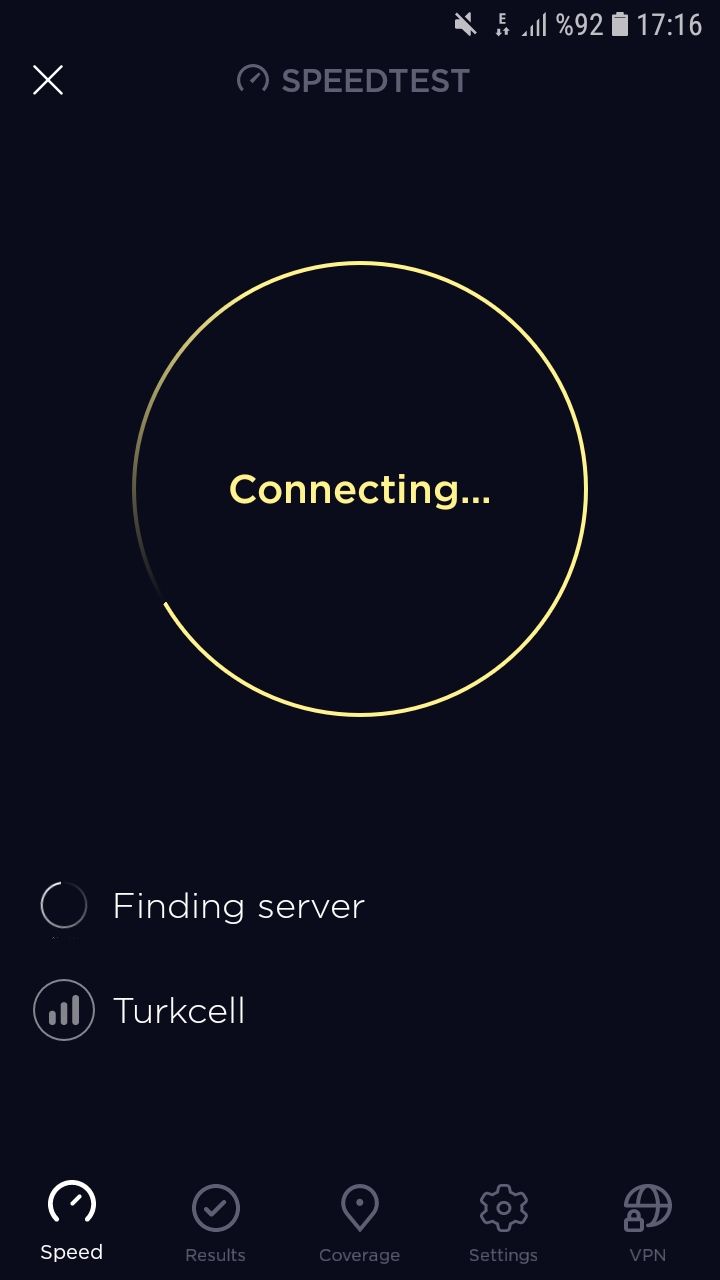Screen dimensions: 720x1280
Task: Open the Coverage tab
Action: tap(359, 1224)
